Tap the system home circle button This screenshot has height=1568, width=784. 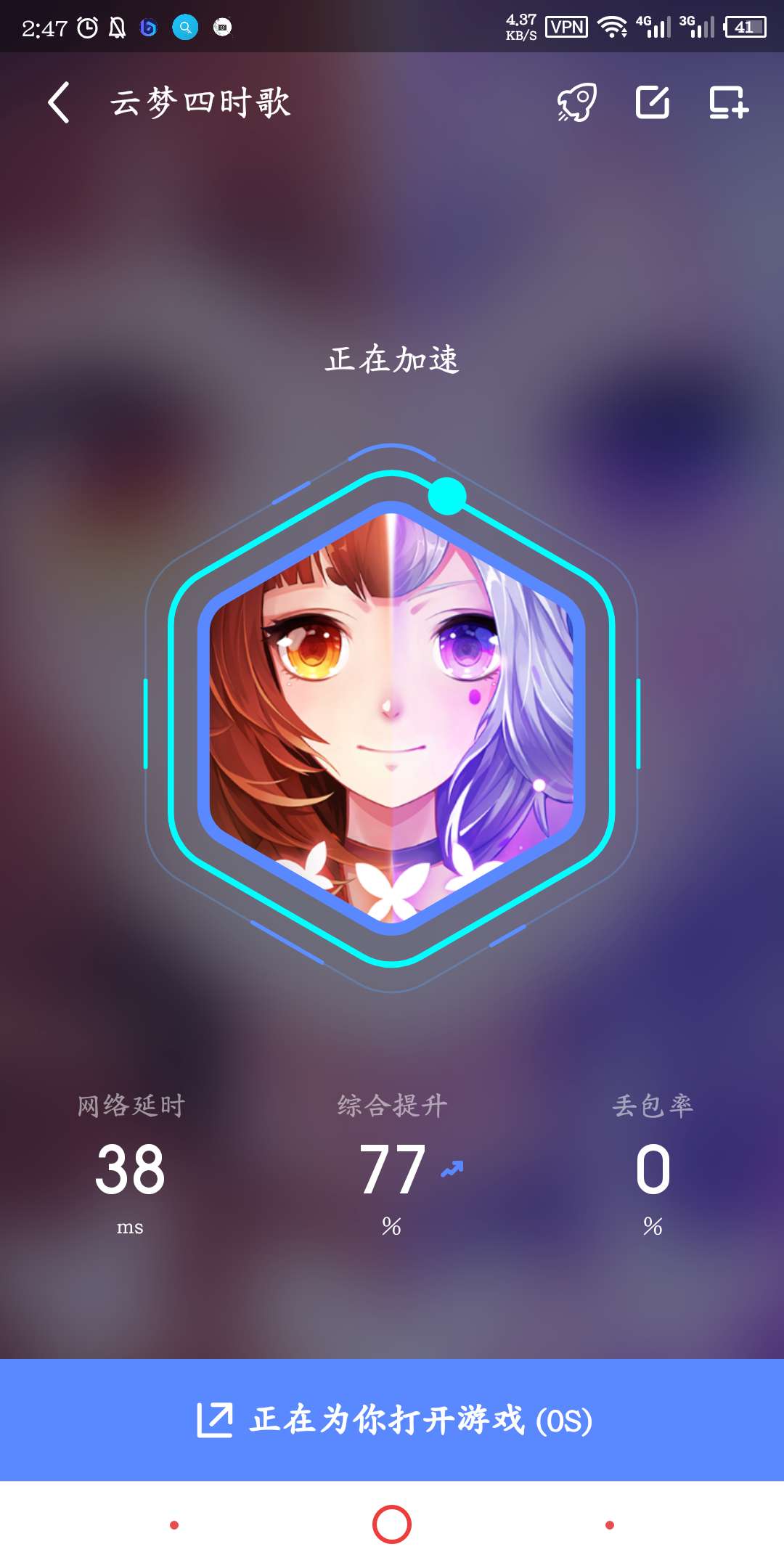(392, 1524)
